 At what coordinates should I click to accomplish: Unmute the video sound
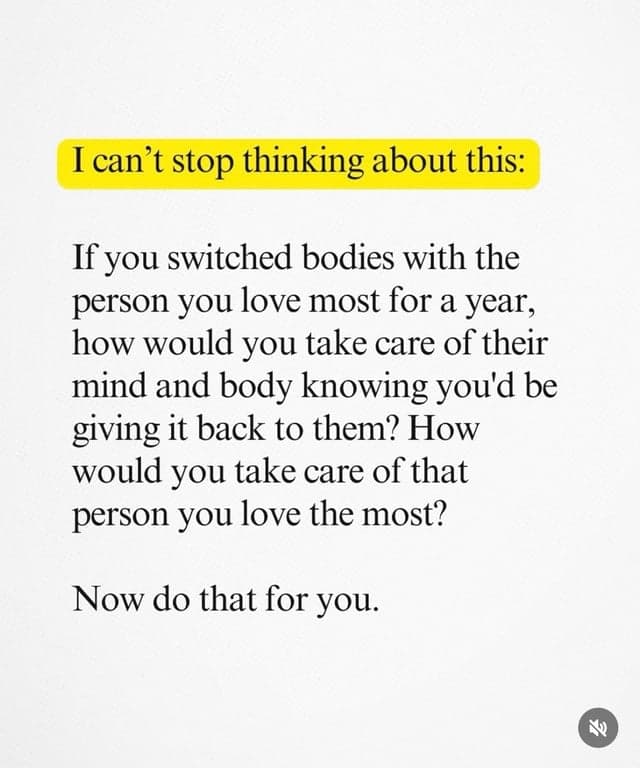pos(598,729)
